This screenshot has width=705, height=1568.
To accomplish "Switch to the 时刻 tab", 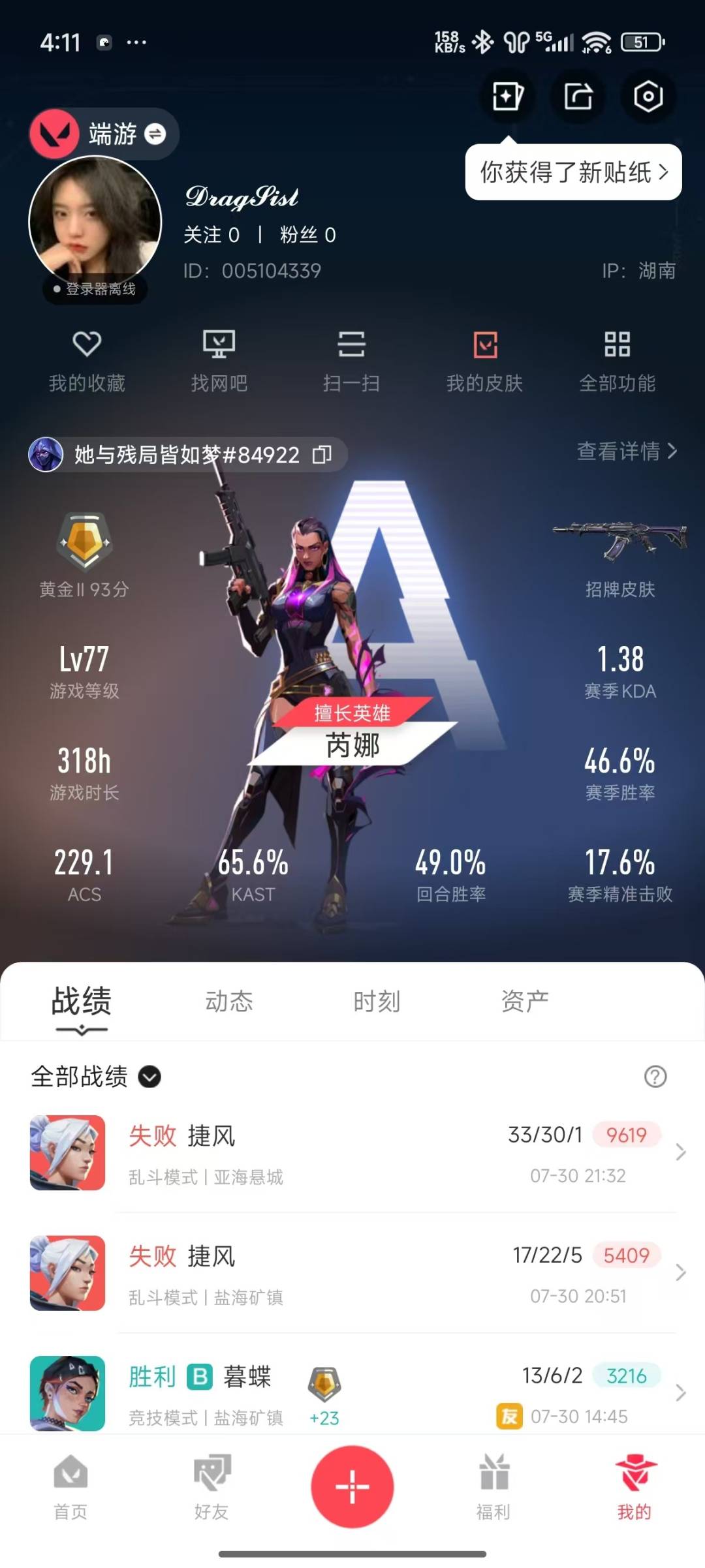I will click(377, 1001).
